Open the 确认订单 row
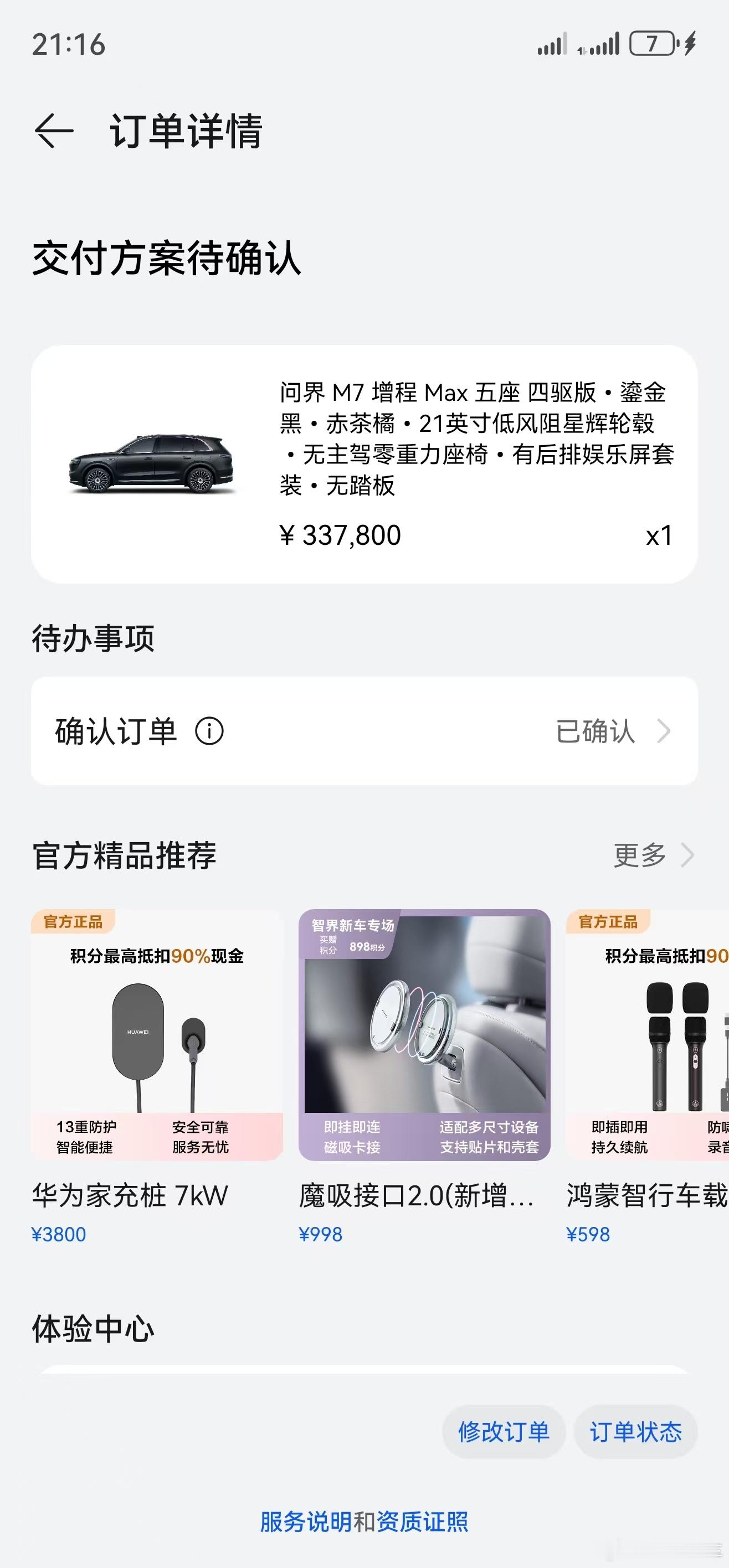Screen dimensions: 729x1568 pos(364,730)
